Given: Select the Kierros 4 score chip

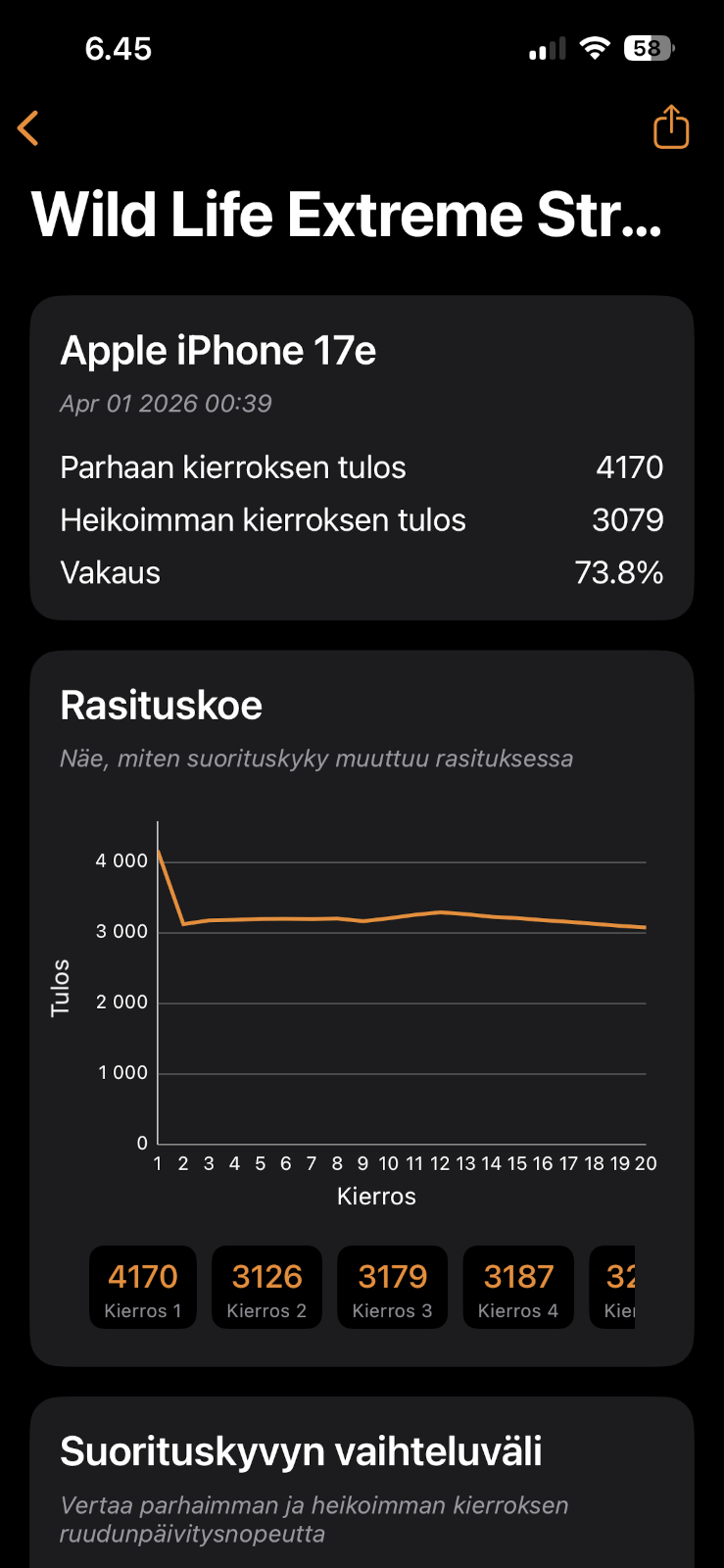Looking at the screenshot, I should [x=518, y=1288].
